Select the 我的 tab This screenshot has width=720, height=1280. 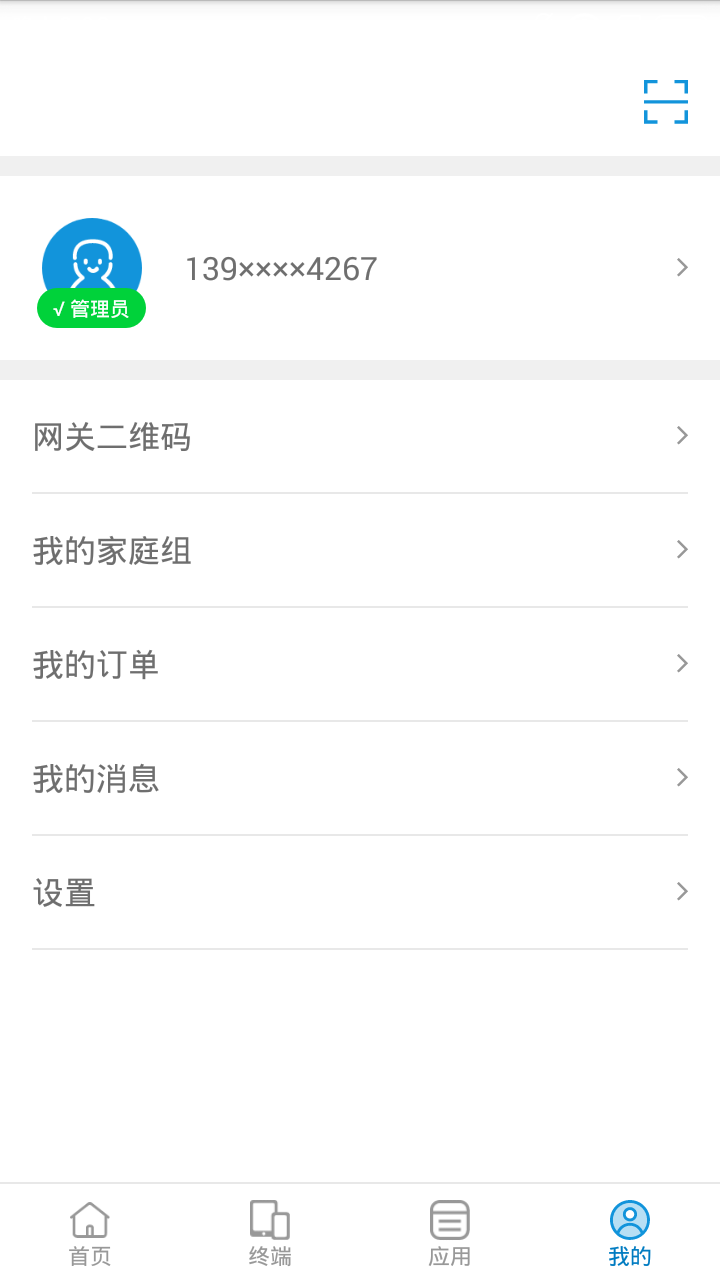630,1234
